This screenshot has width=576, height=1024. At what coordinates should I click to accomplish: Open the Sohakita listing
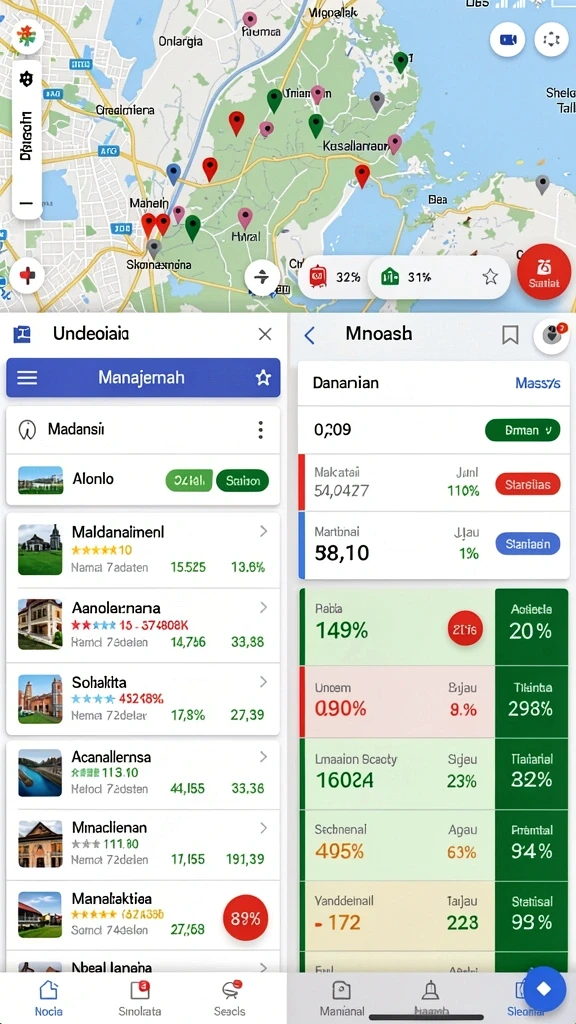143,698
